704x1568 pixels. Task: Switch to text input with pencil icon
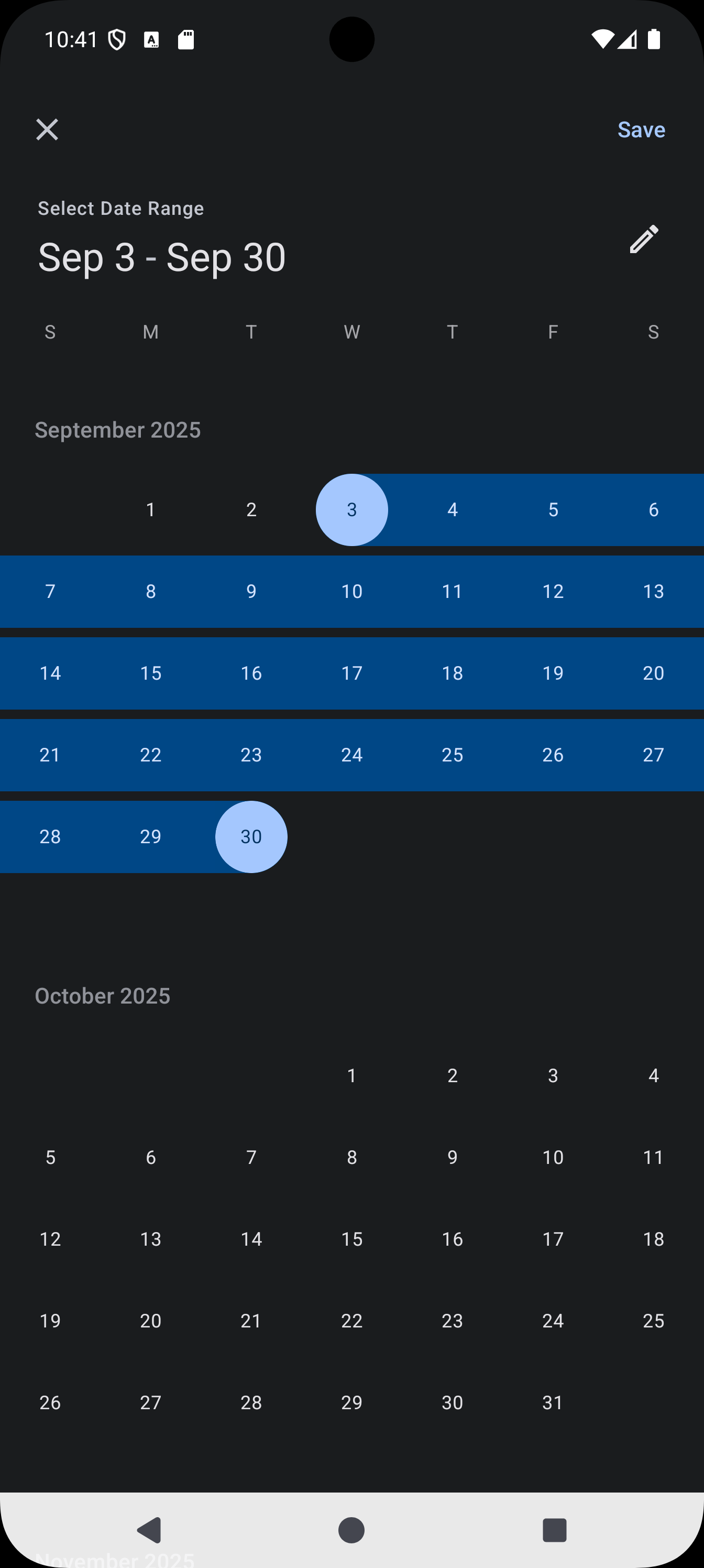click(643, 238)
